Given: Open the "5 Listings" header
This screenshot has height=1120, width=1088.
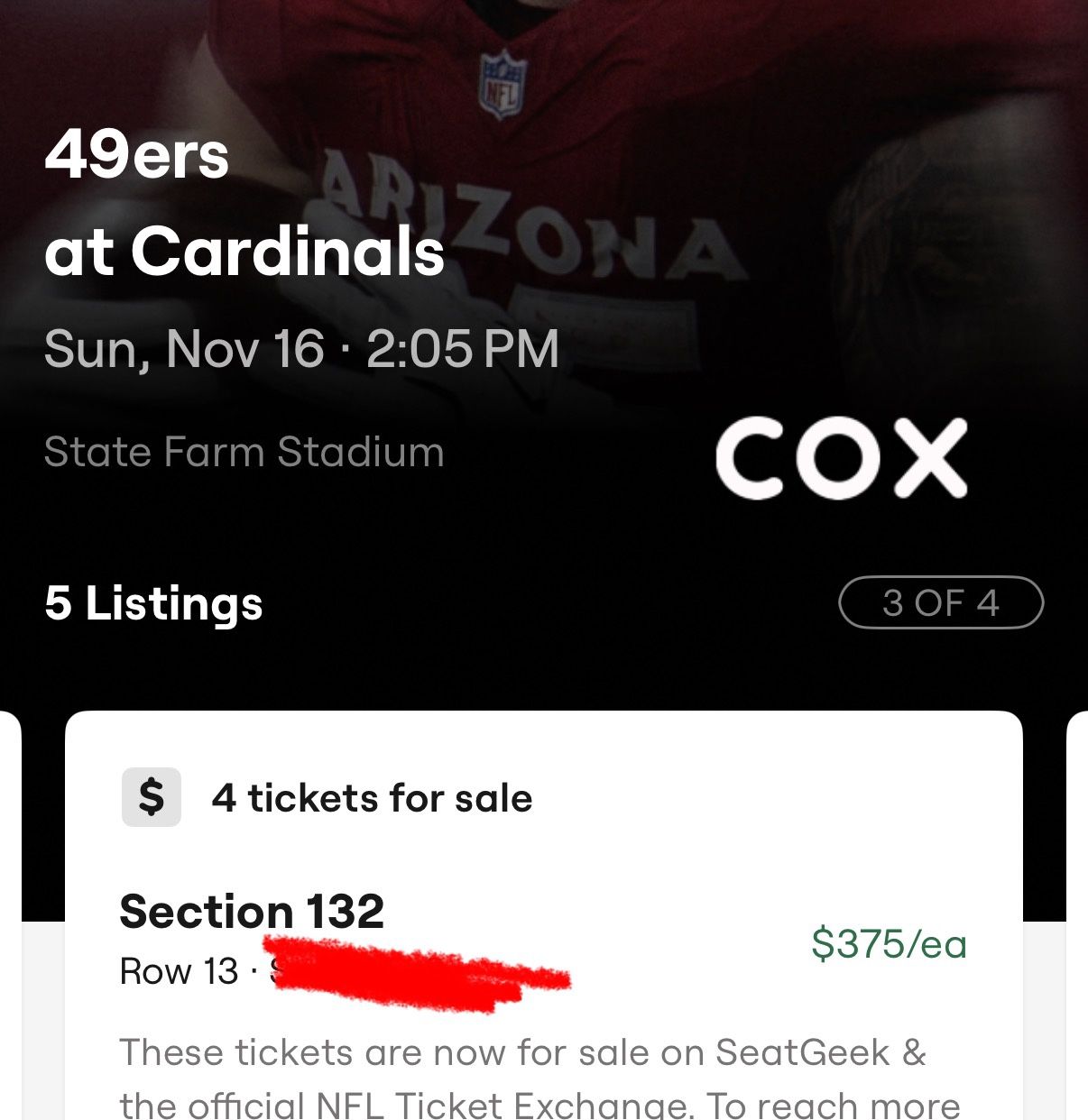Looking at the screenshot, I should pyautogui.click(x=153, y=603).
